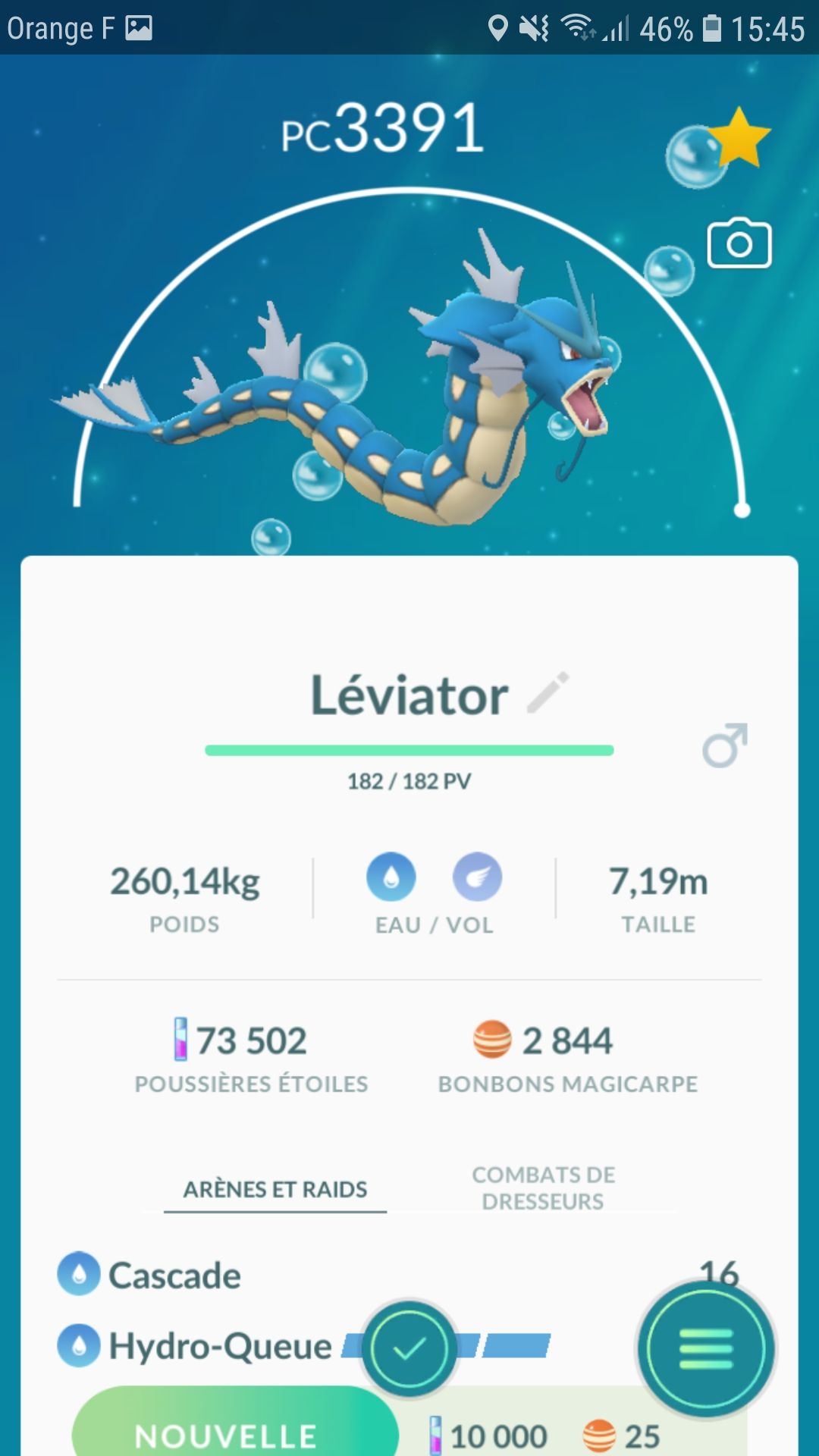Open the green hamburger menu button
The width and height of the screenshot is (819, 1456).
point(706,1349)
